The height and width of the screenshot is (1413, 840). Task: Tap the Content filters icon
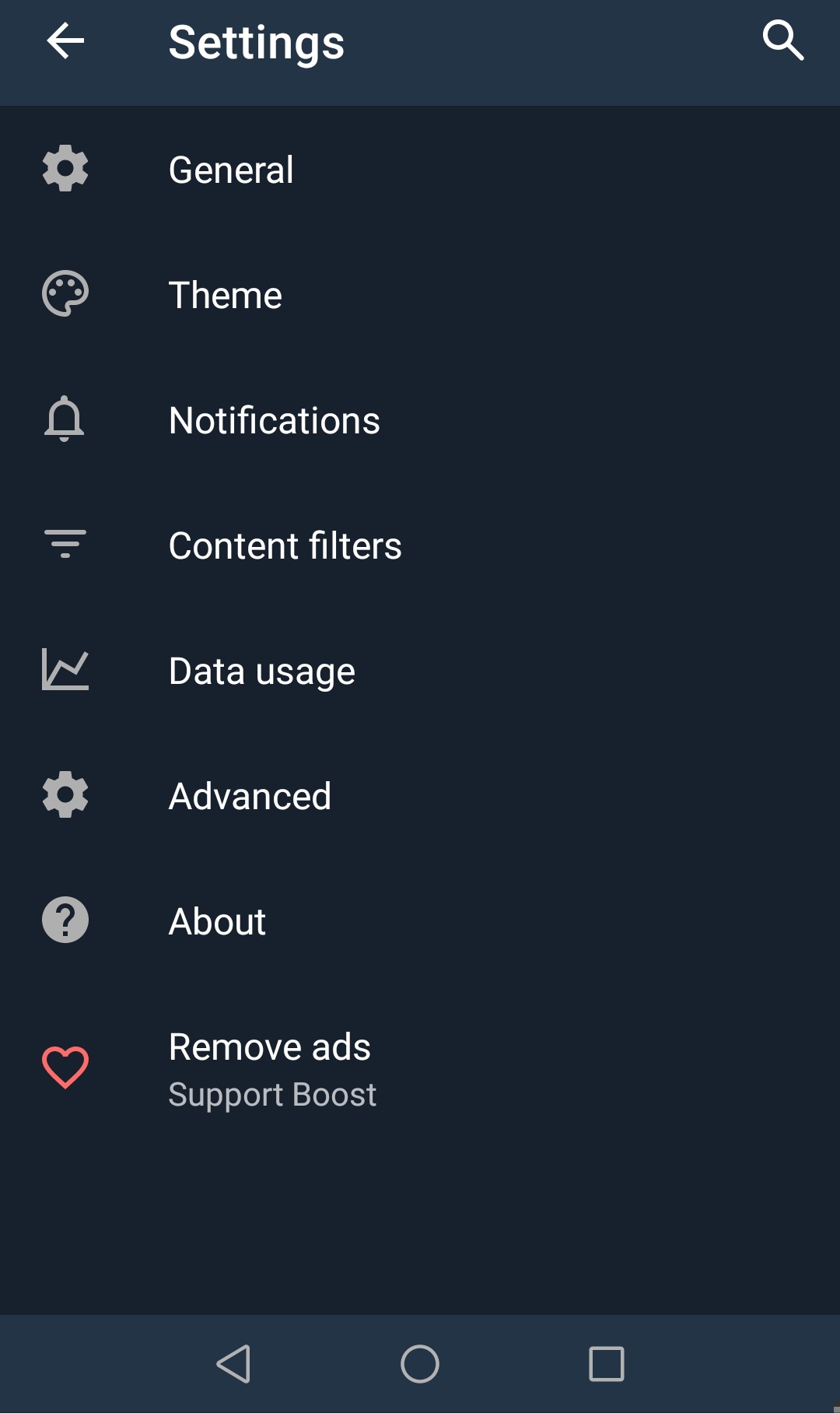[65, 545]
